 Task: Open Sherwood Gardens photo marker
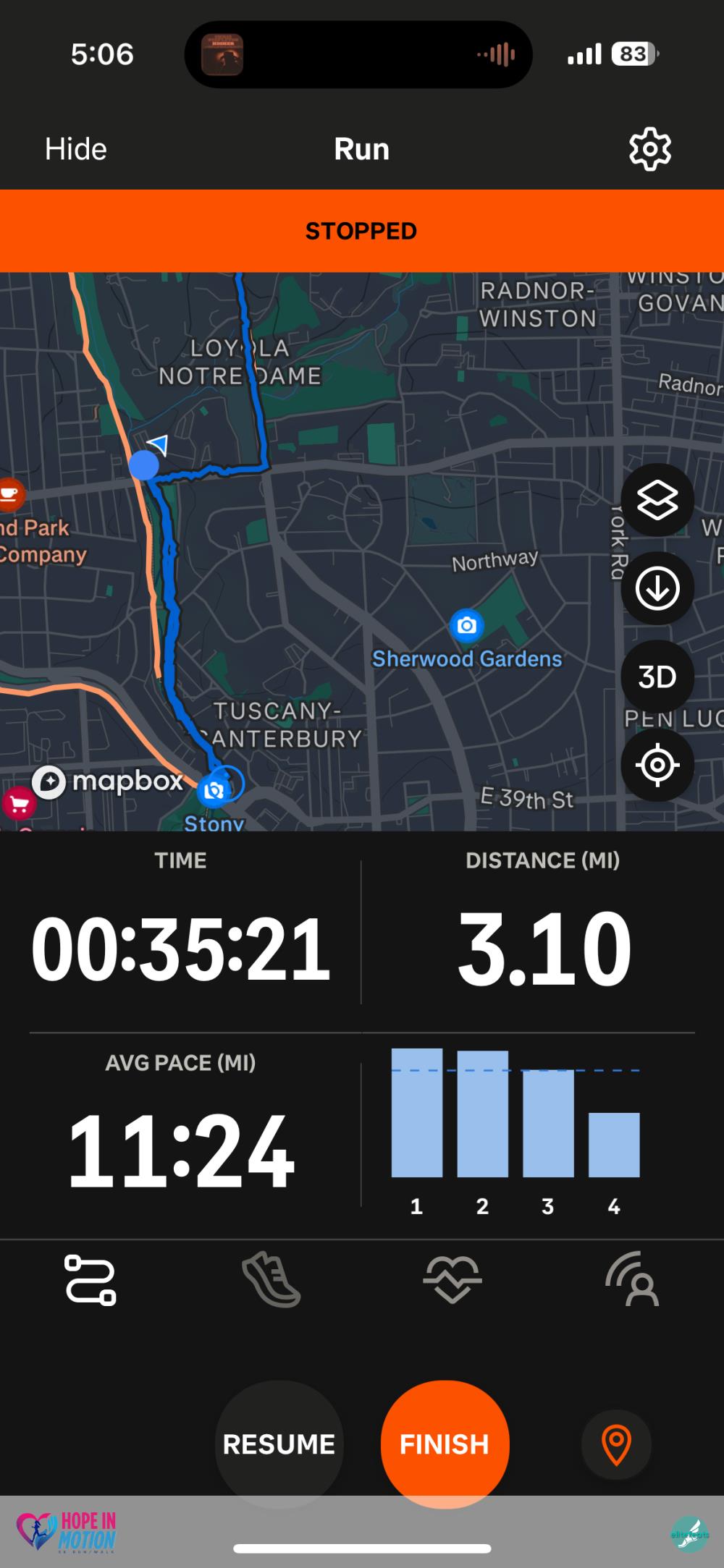coord(467,625)
